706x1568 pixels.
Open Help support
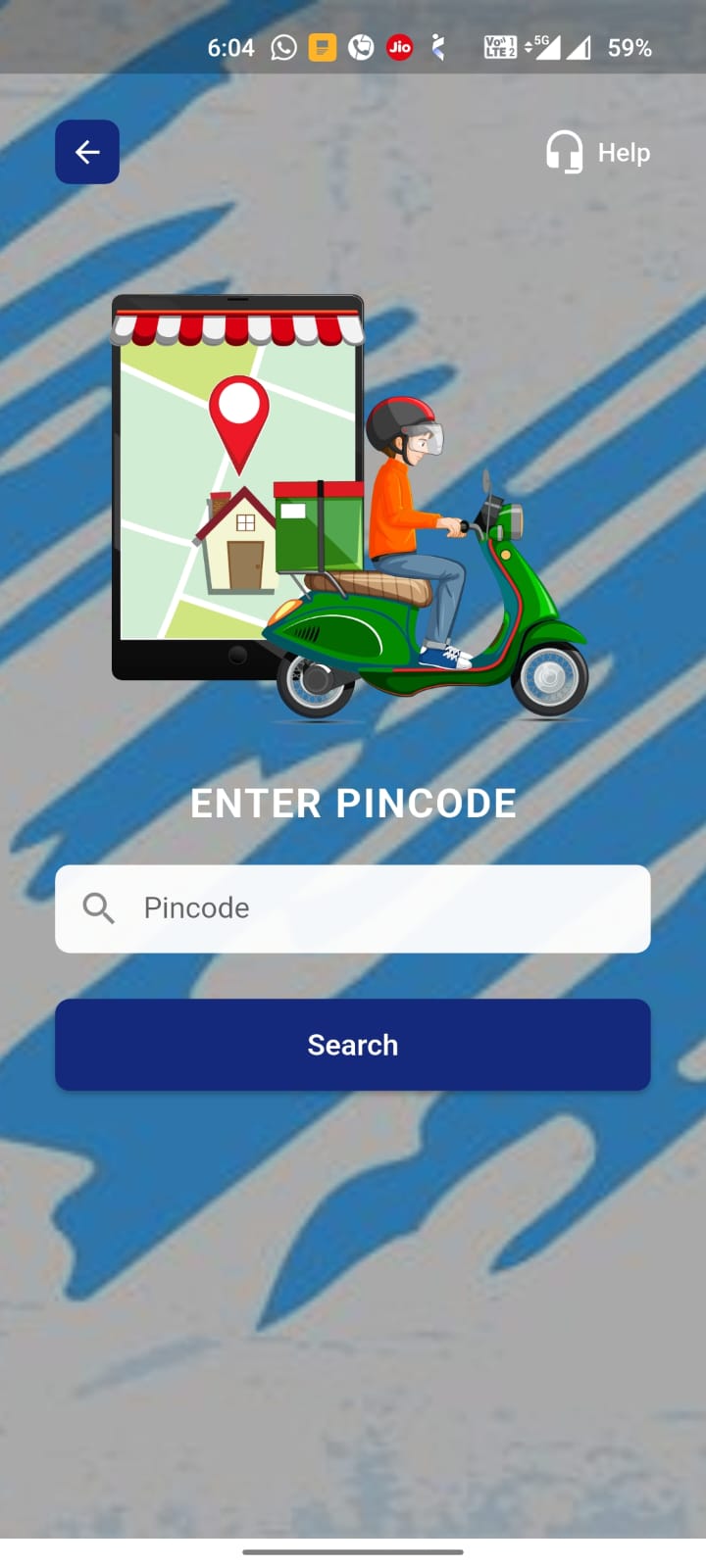click(x=598, y=153)
